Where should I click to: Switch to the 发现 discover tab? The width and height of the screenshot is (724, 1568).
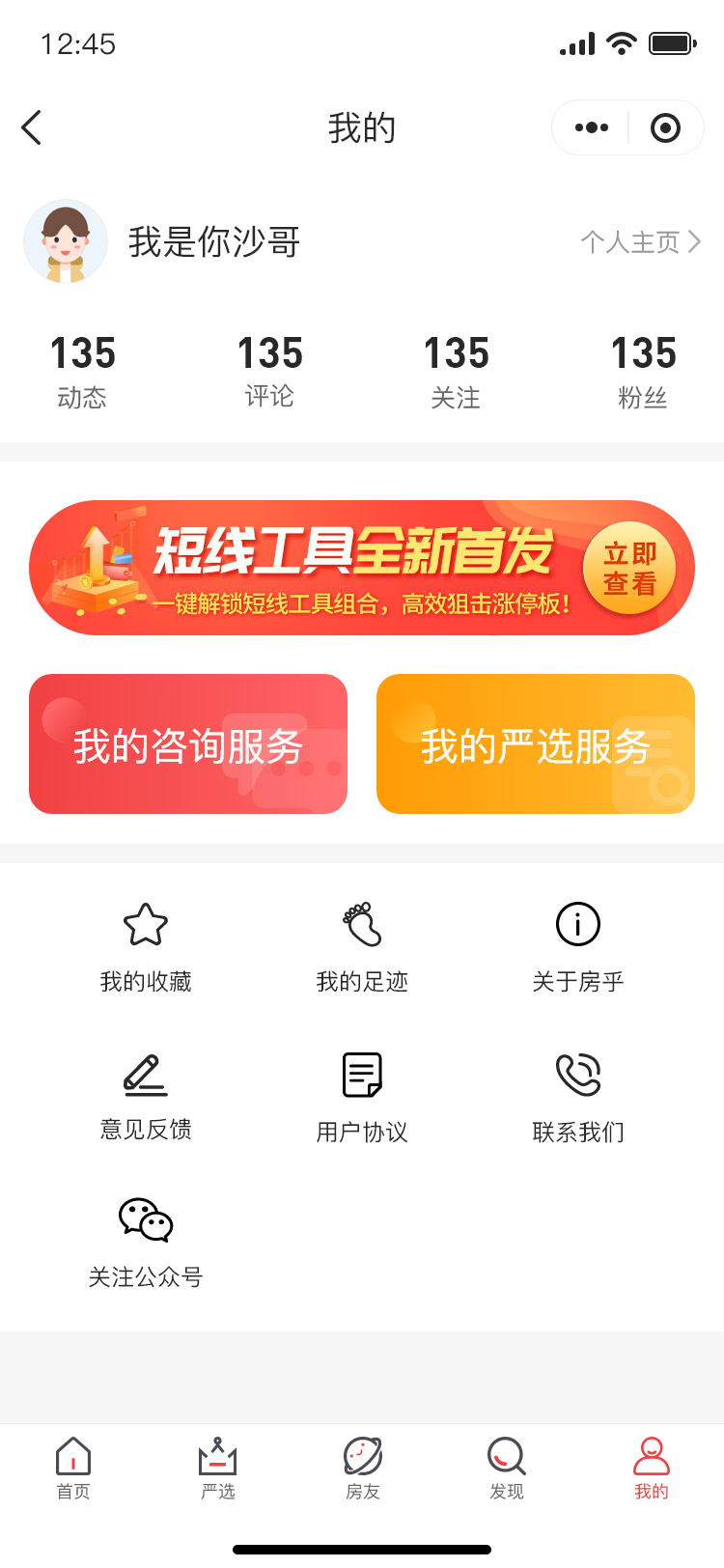point(507,1469)
